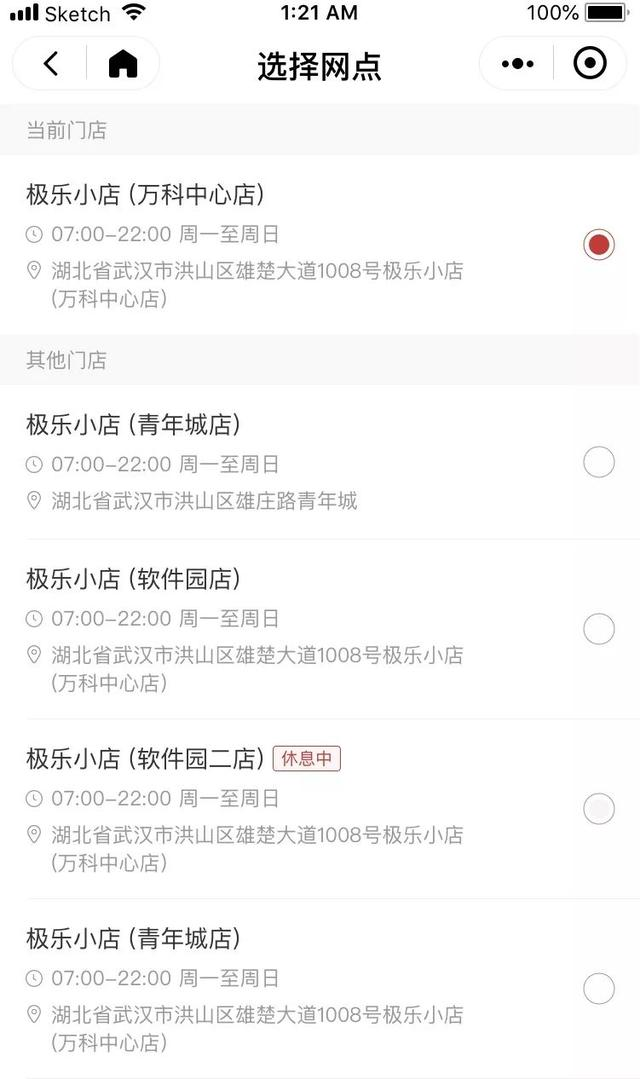Return to the mini program home

pyautogui.click(x=123, y=64)
